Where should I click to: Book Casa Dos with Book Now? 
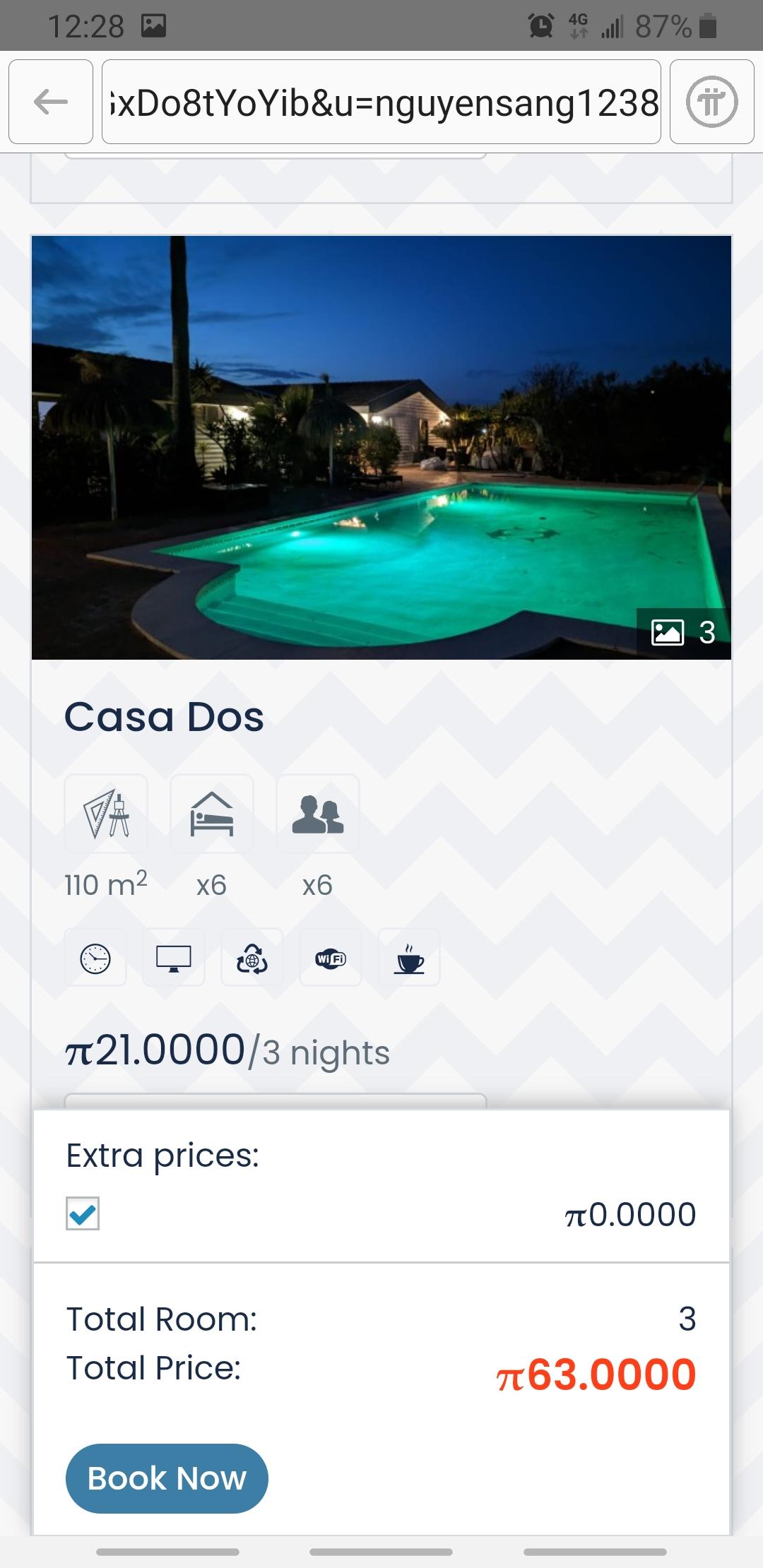pos(167,1478)
